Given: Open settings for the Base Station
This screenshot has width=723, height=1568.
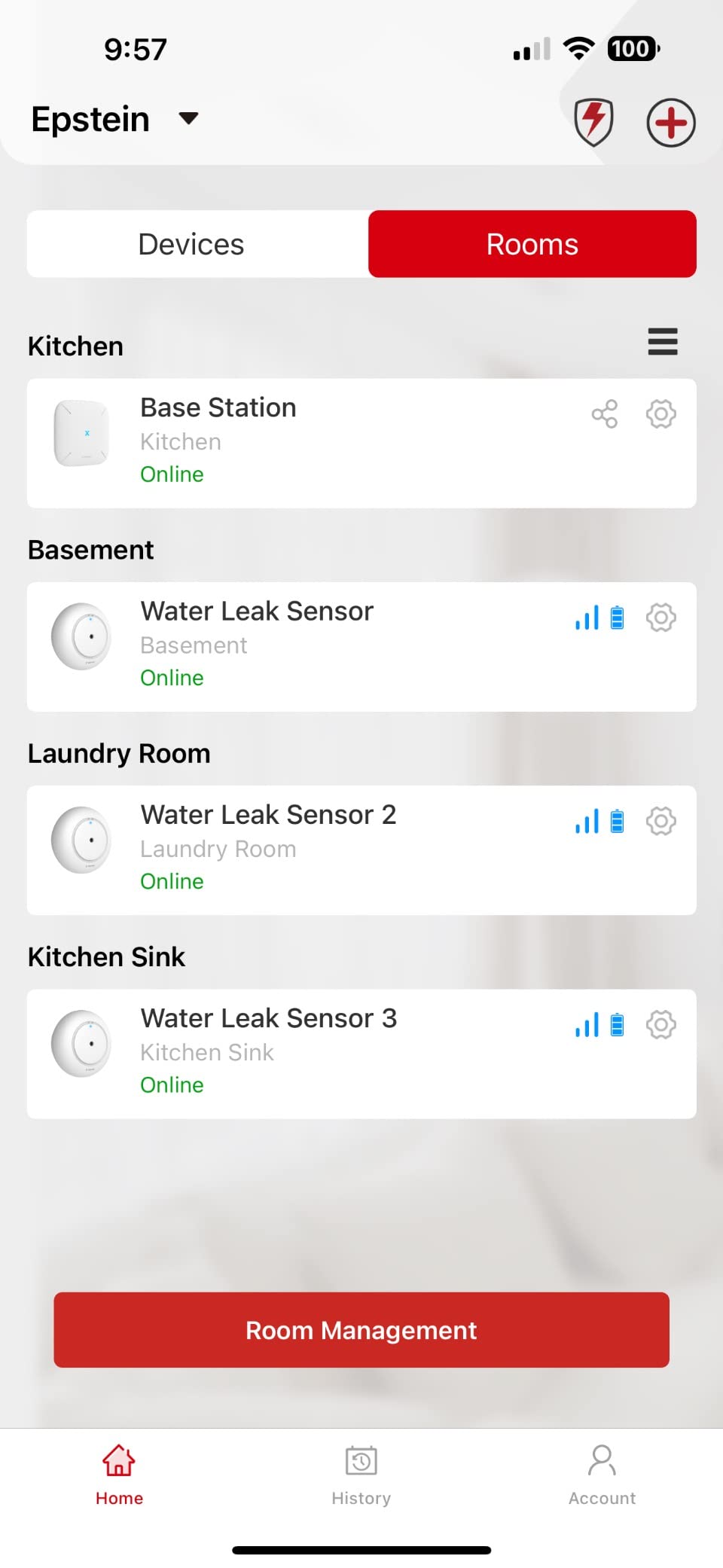Looking at the screenshot, I should pos(660,413).
